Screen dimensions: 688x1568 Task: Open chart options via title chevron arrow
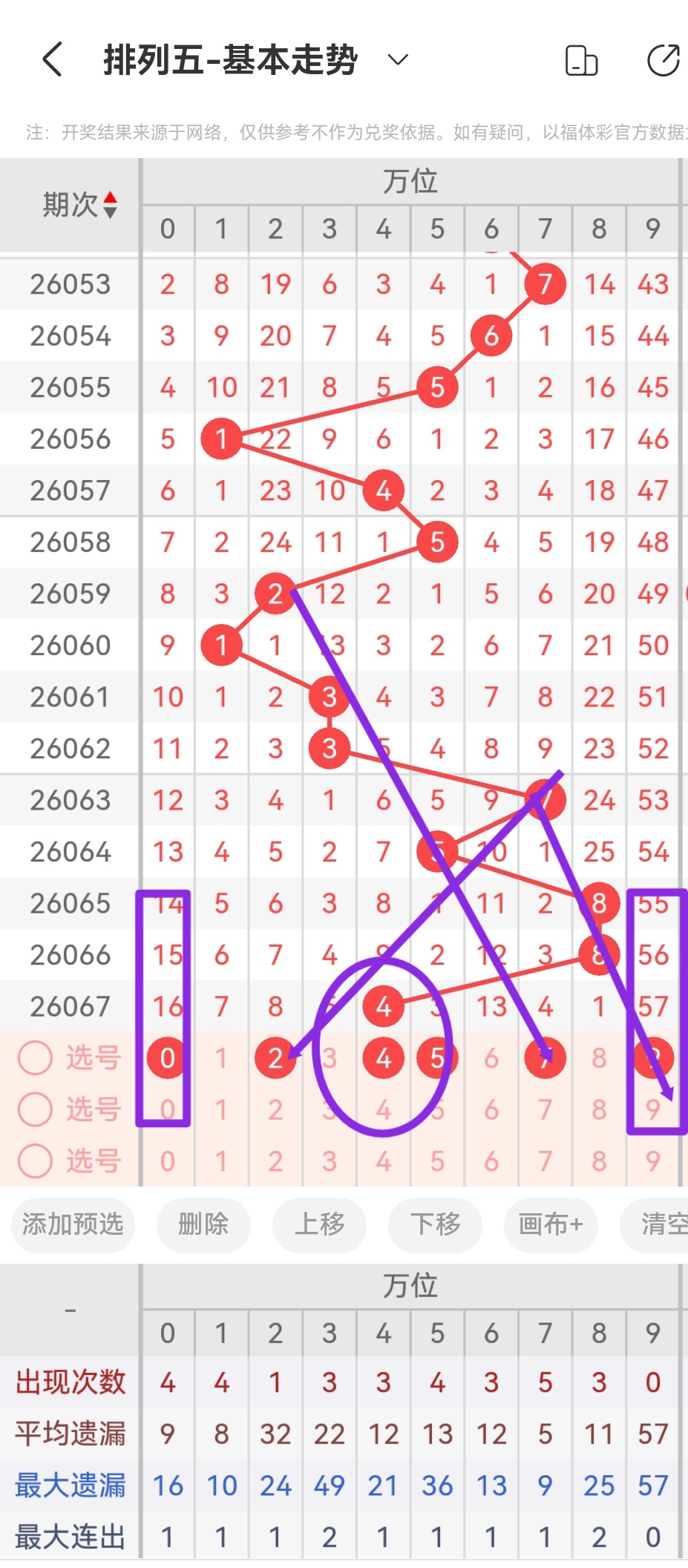397,59
